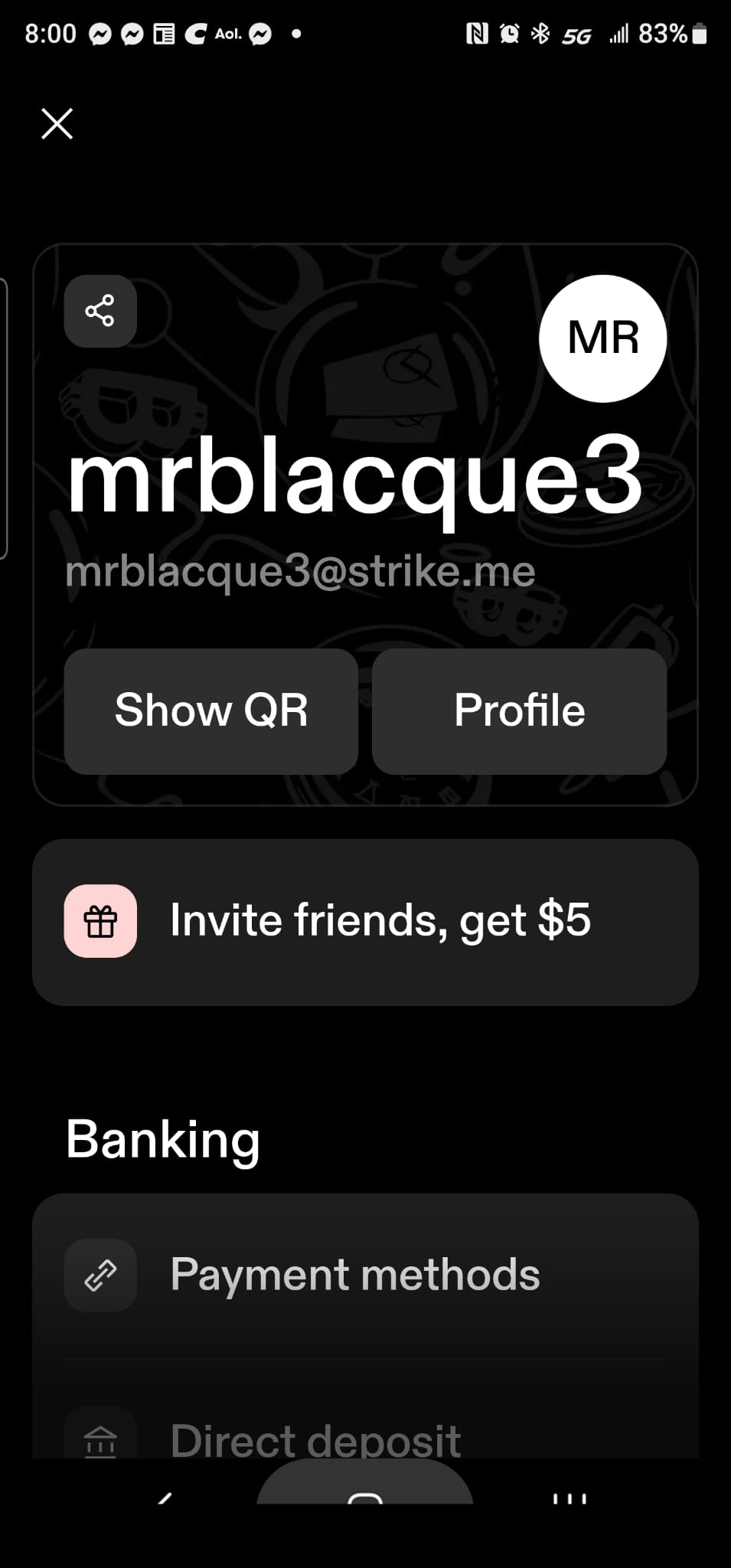The height and width of the screenshot is (1568, 731).
Task: Show the QR code
Action: coord(210,711)
